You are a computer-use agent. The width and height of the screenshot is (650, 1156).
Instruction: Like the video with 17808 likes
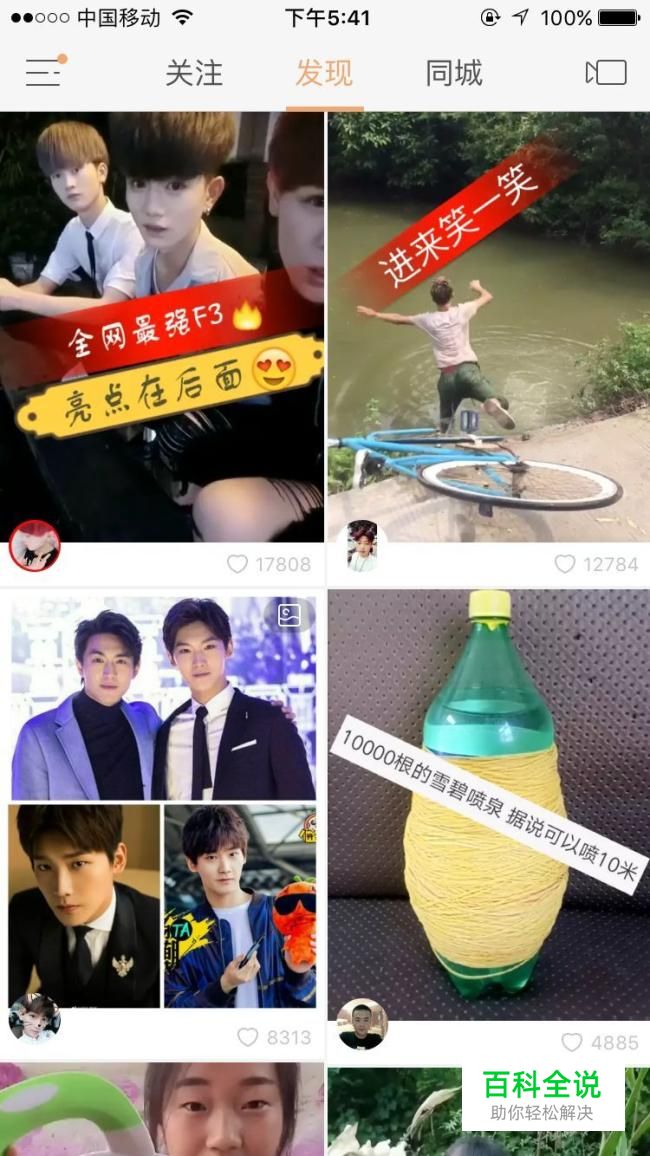pyautogui.click(x=238, y=564)
